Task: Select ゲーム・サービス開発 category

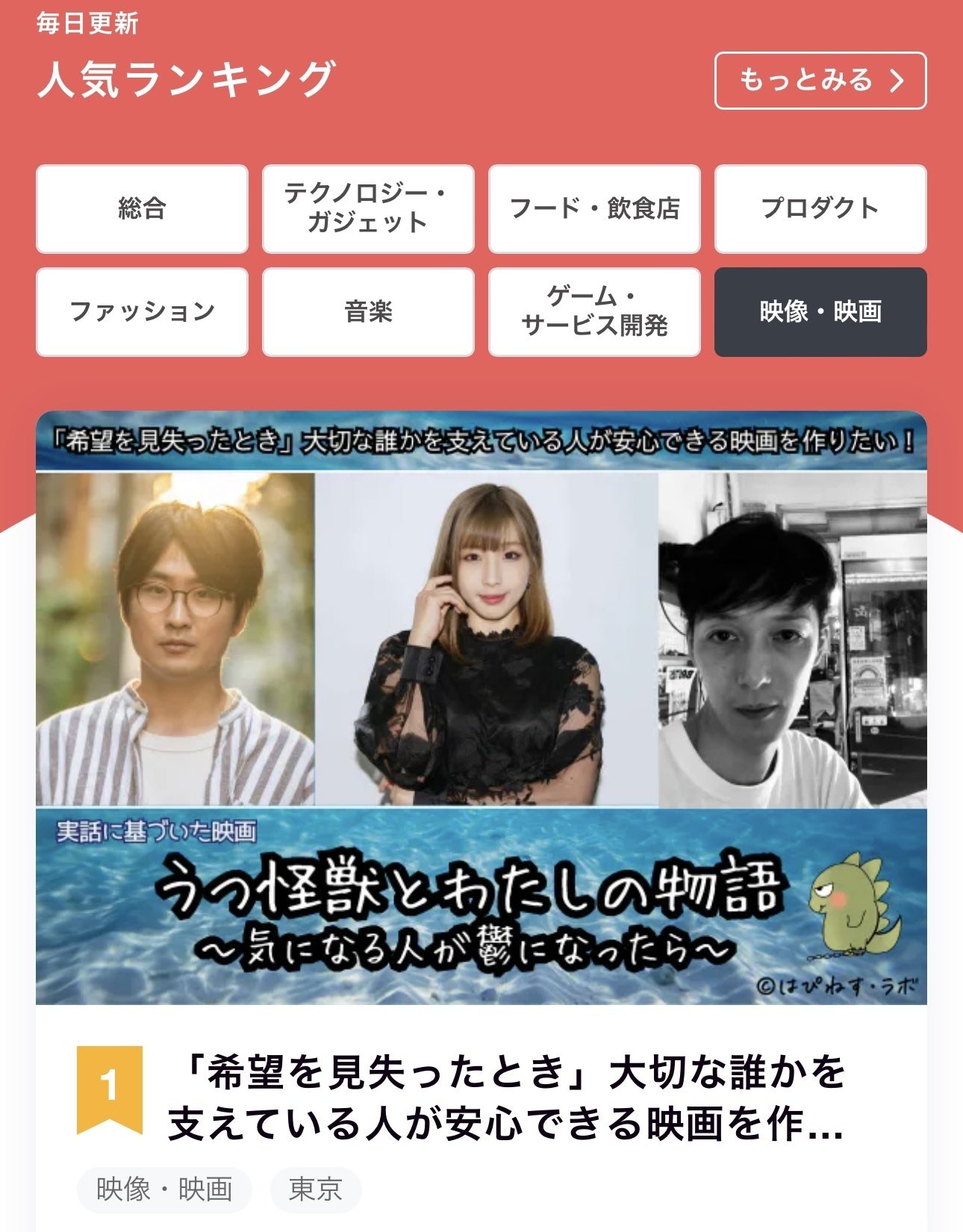Action: pyautogui.click(x=594, y=311)
